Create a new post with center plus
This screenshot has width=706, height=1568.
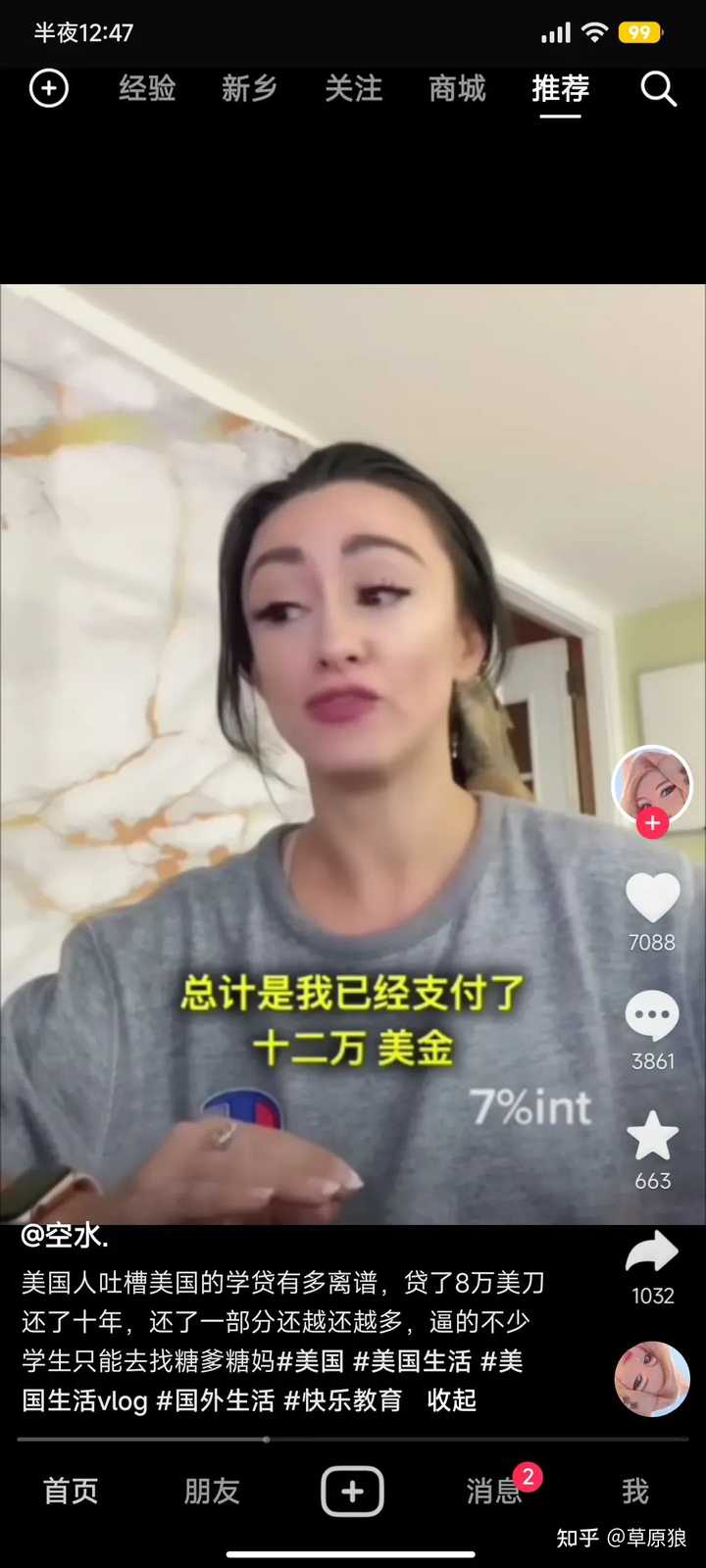pos(352,1491)
